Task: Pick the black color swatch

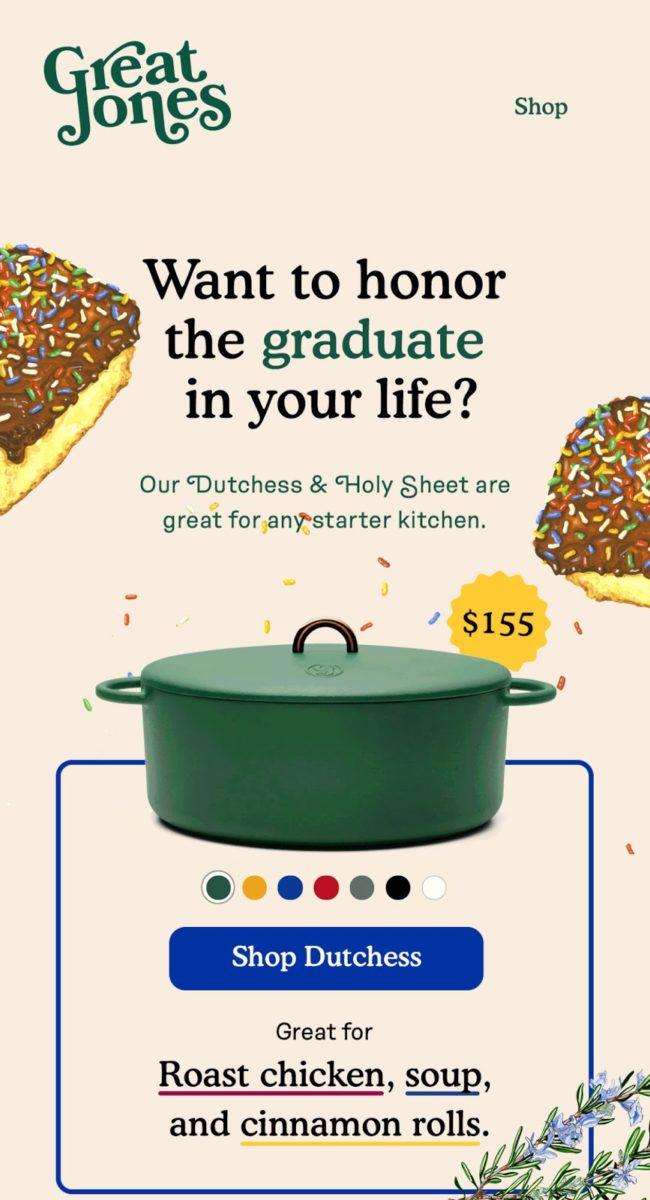Action: tap(398, 887)
